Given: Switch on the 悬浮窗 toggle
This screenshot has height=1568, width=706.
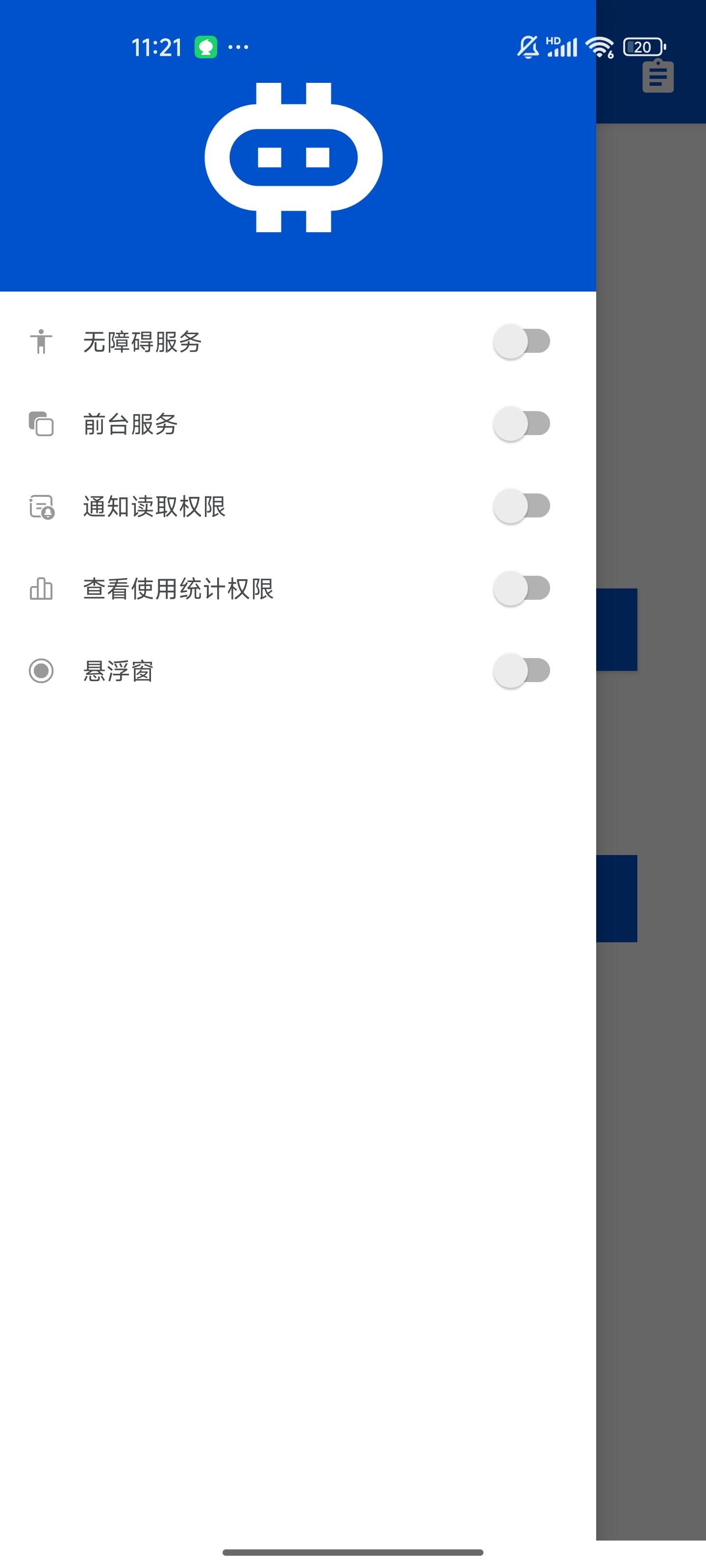Looking at the screenshot, I should (522, 670).
